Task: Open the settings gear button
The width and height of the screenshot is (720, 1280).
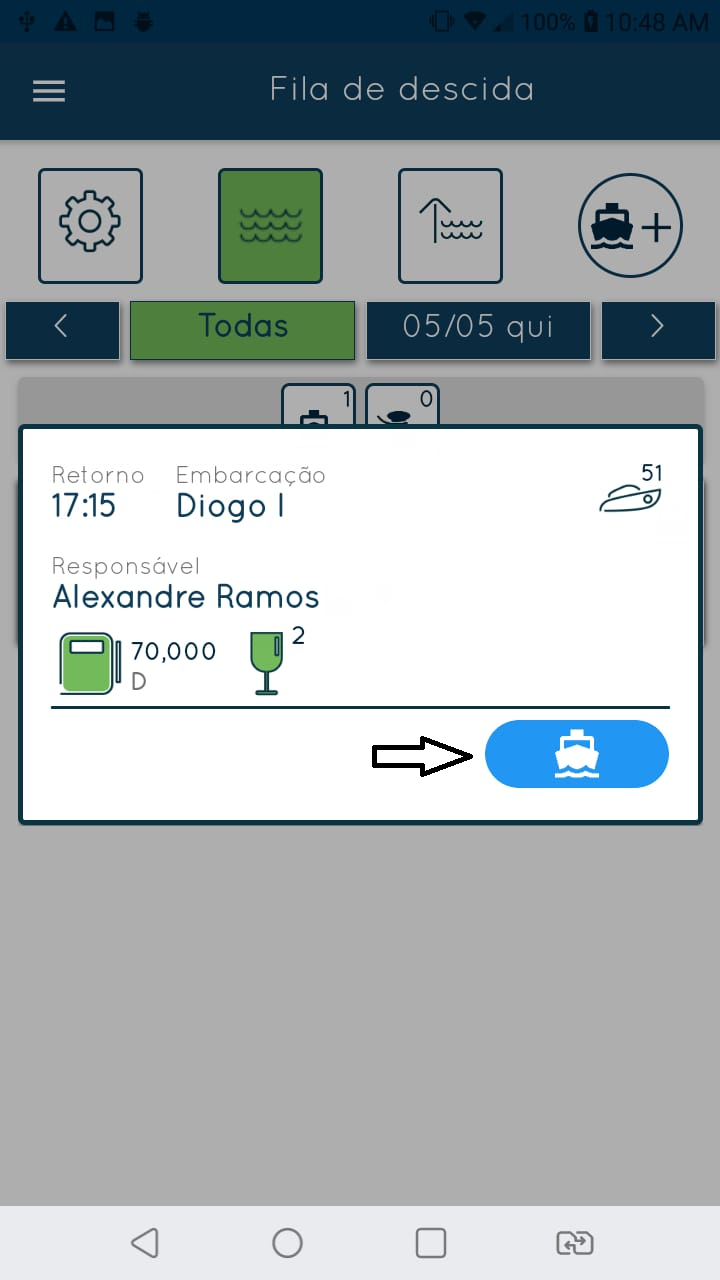Action: [x=90, y=225]
